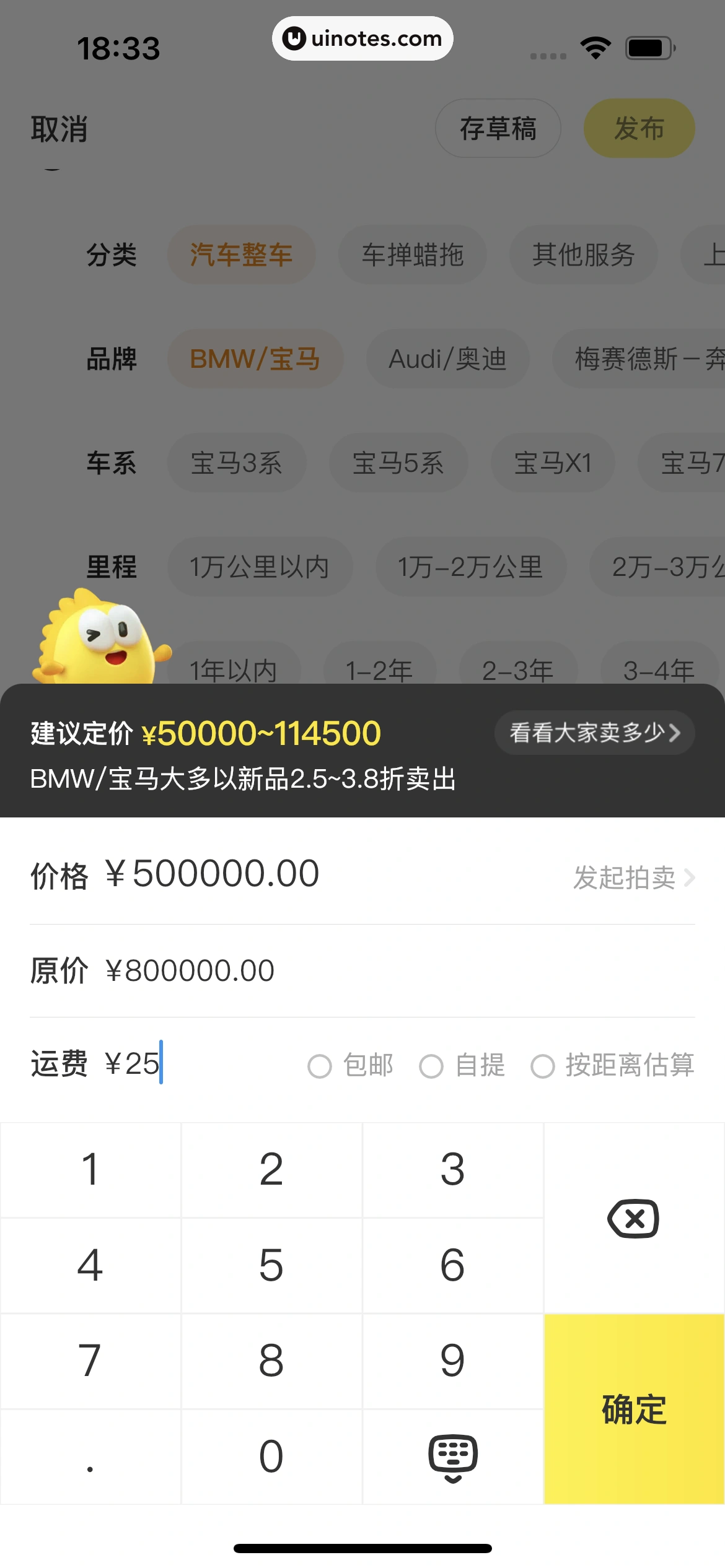
Task: Tap the 发布 publish button
Action: 639,128
